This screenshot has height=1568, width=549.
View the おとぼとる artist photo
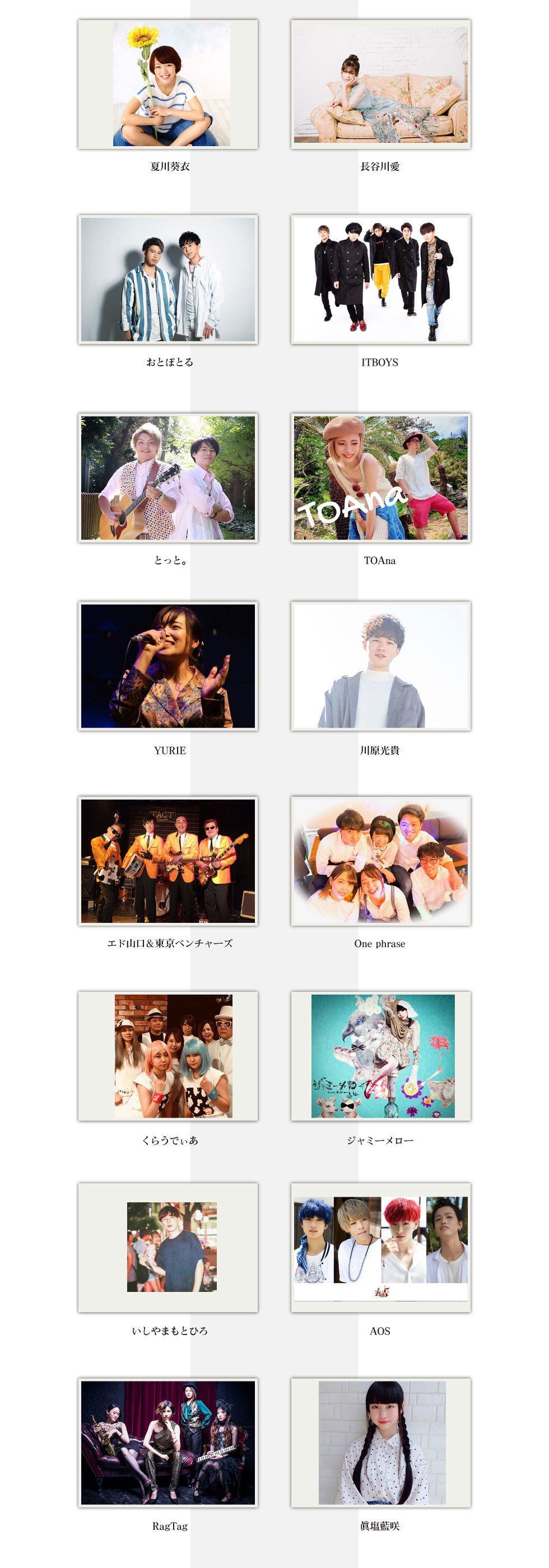[168, 279]
